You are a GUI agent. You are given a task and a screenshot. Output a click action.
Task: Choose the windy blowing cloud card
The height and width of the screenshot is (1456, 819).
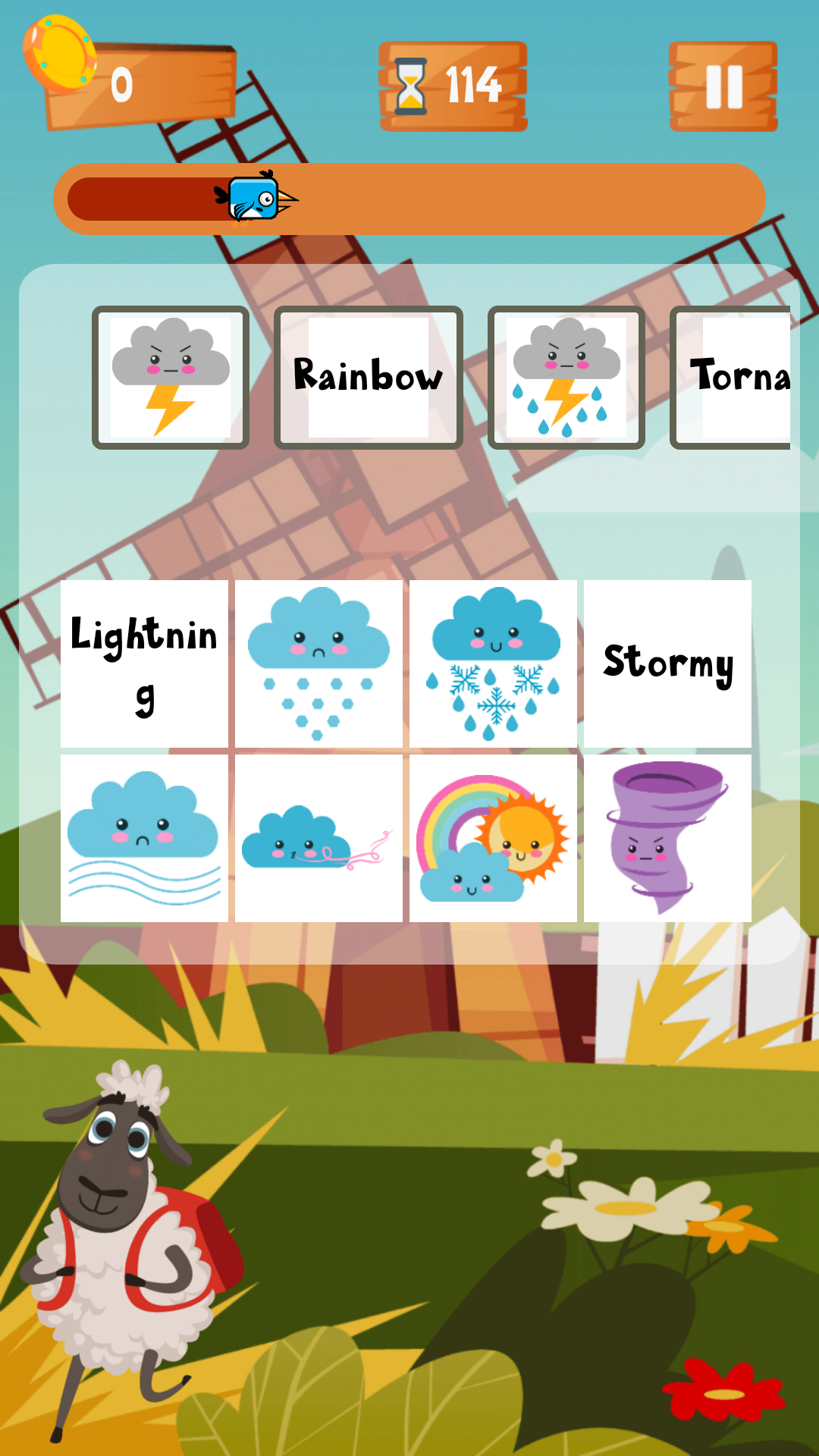pyautogui.click(x=318, y=838)
